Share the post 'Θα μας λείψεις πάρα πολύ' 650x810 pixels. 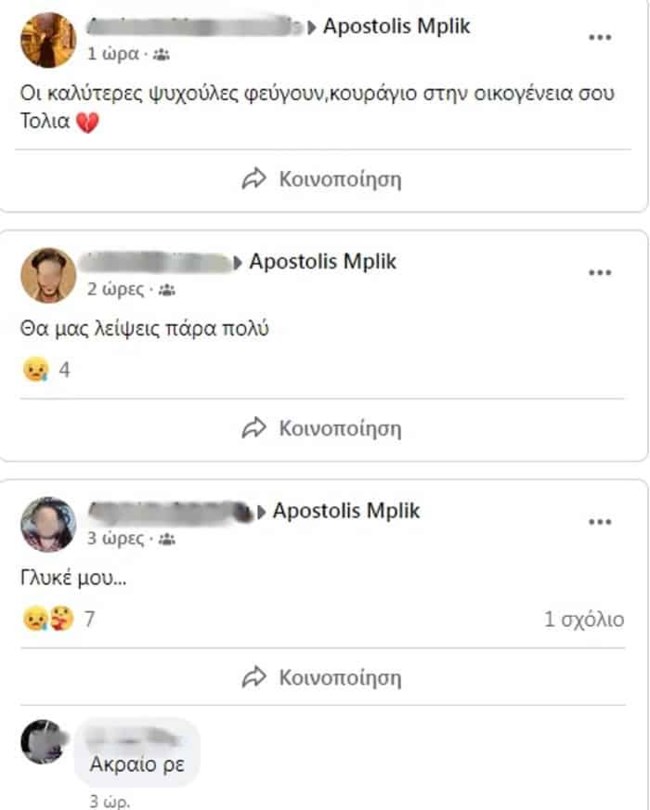pyautogui.click(x=322, y=429)
